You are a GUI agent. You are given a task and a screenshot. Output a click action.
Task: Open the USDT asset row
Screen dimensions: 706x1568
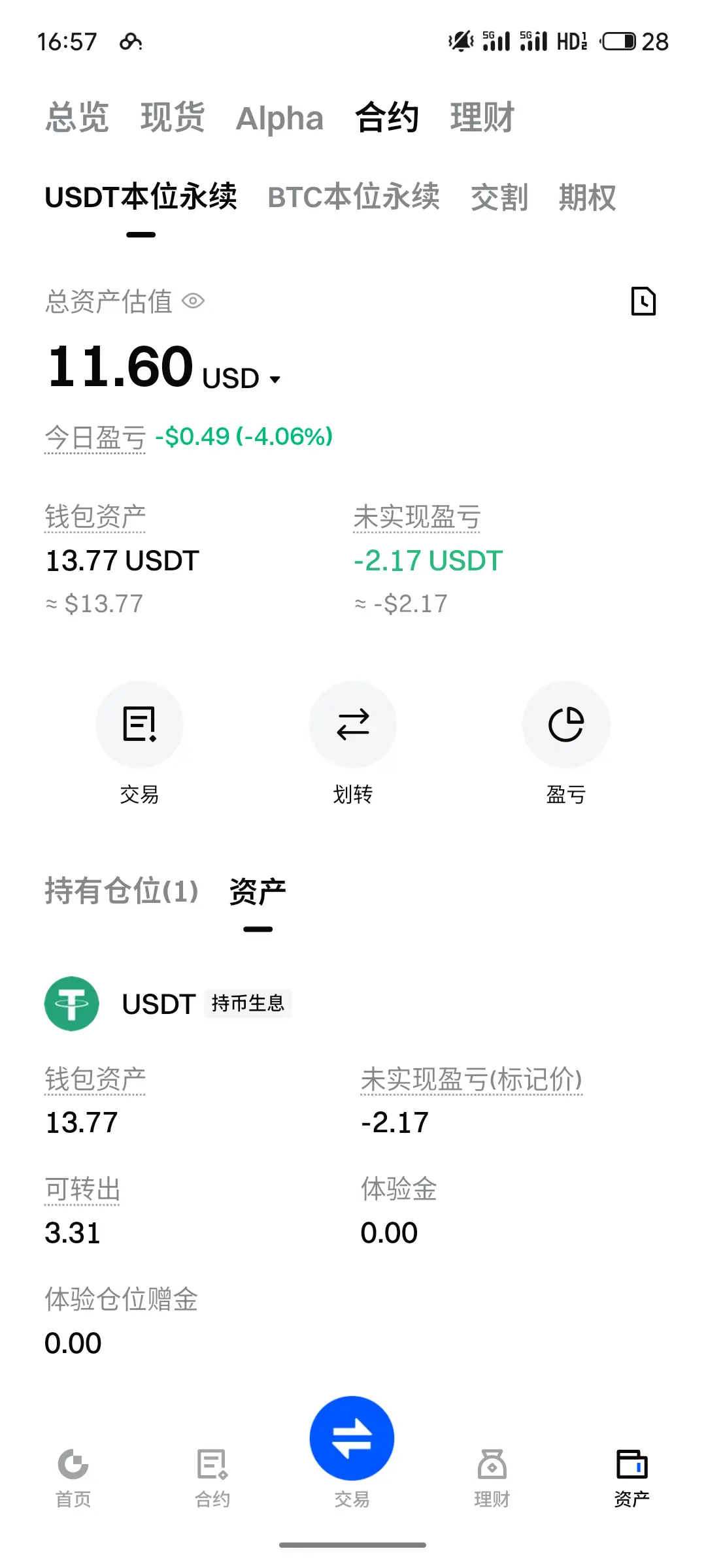click(x=159, y=1004)
